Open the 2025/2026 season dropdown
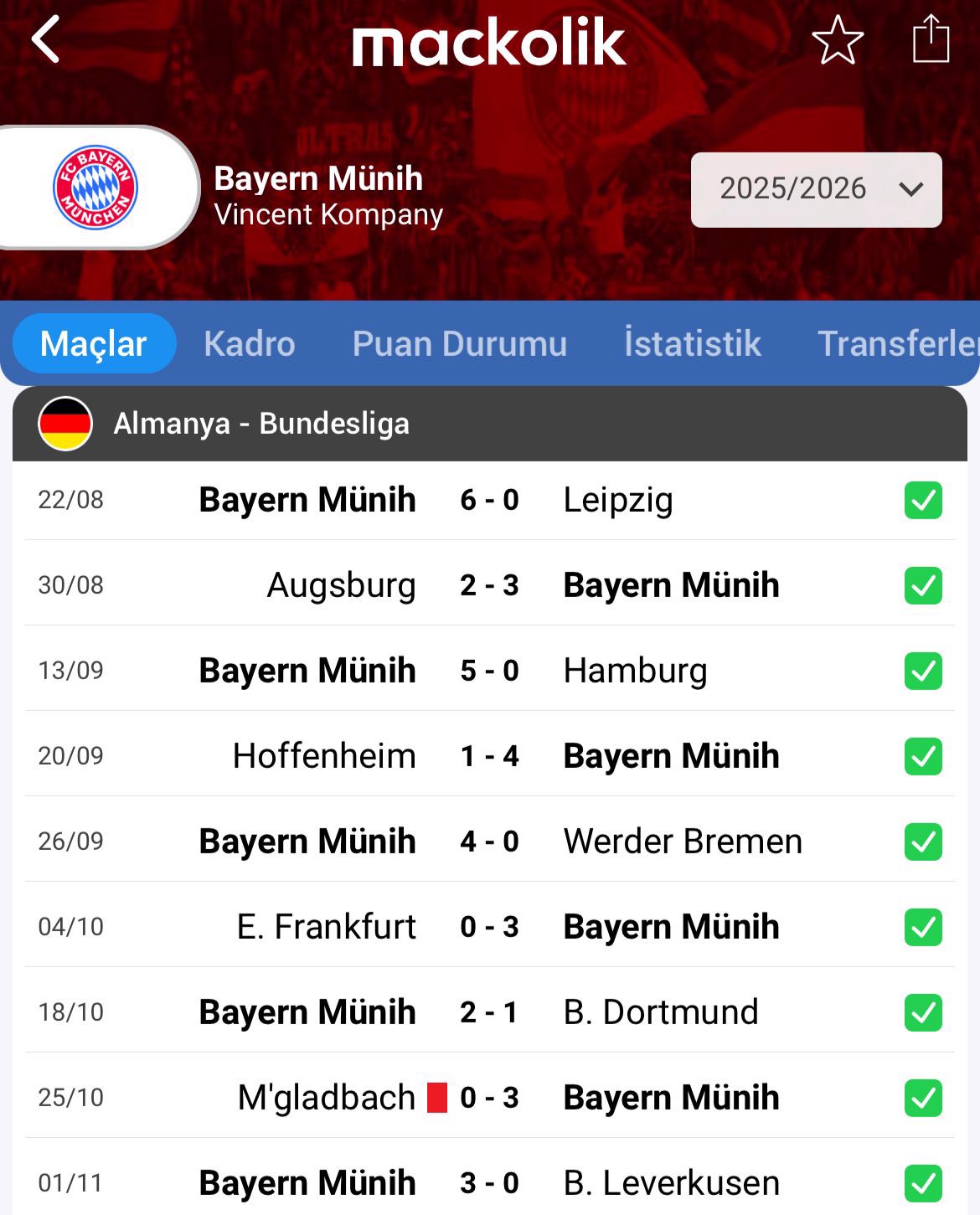 816,189
